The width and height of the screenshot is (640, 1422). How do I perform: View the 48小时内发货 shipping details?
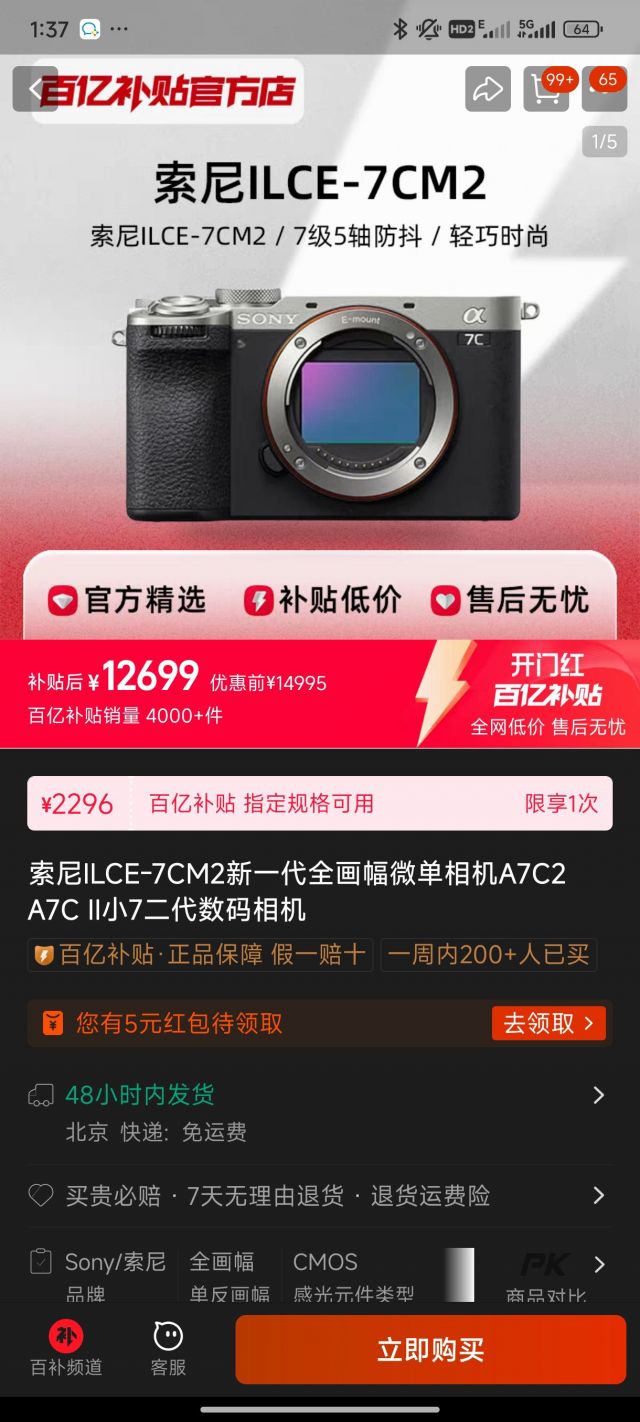(320, 1113)
